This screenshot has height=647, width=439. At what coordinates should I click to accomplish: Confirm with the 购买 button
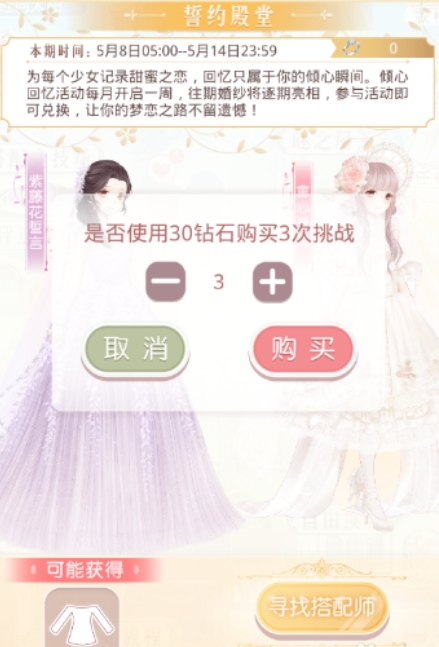point(303,349)
